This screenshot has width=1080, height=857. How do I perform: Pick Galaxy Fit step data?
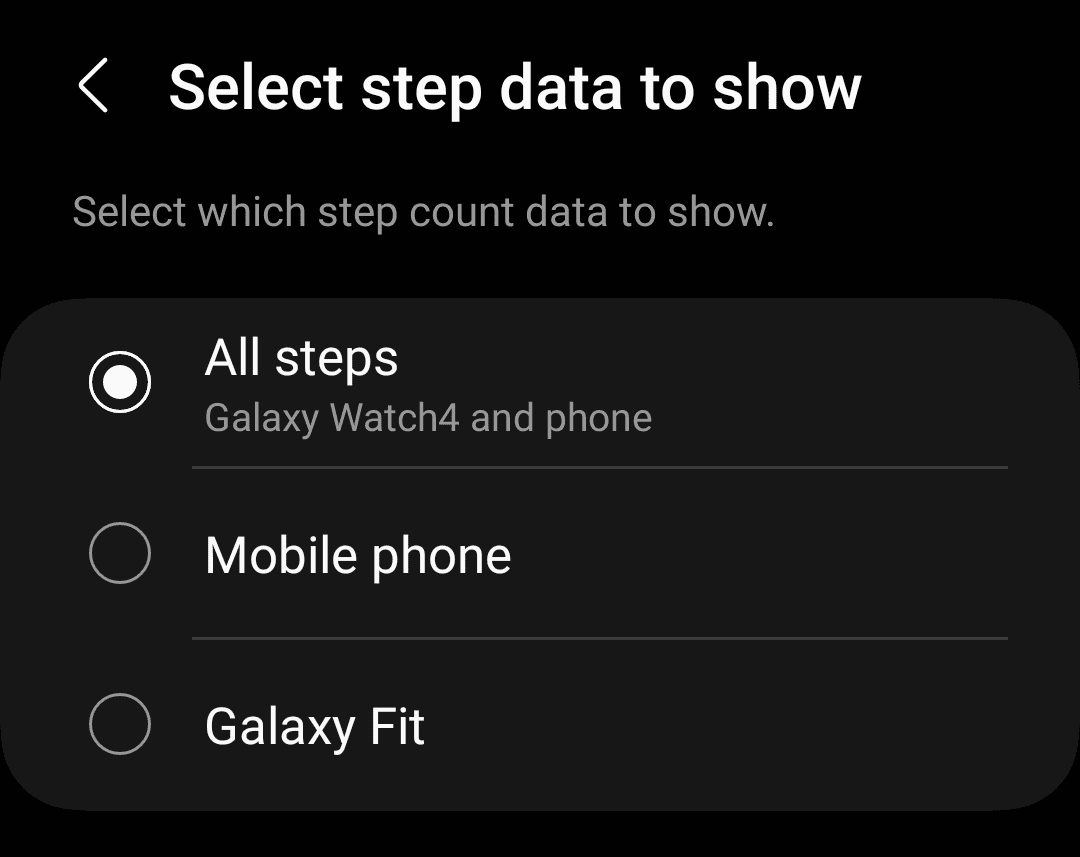pyautogui.click(x=120, y=724)
